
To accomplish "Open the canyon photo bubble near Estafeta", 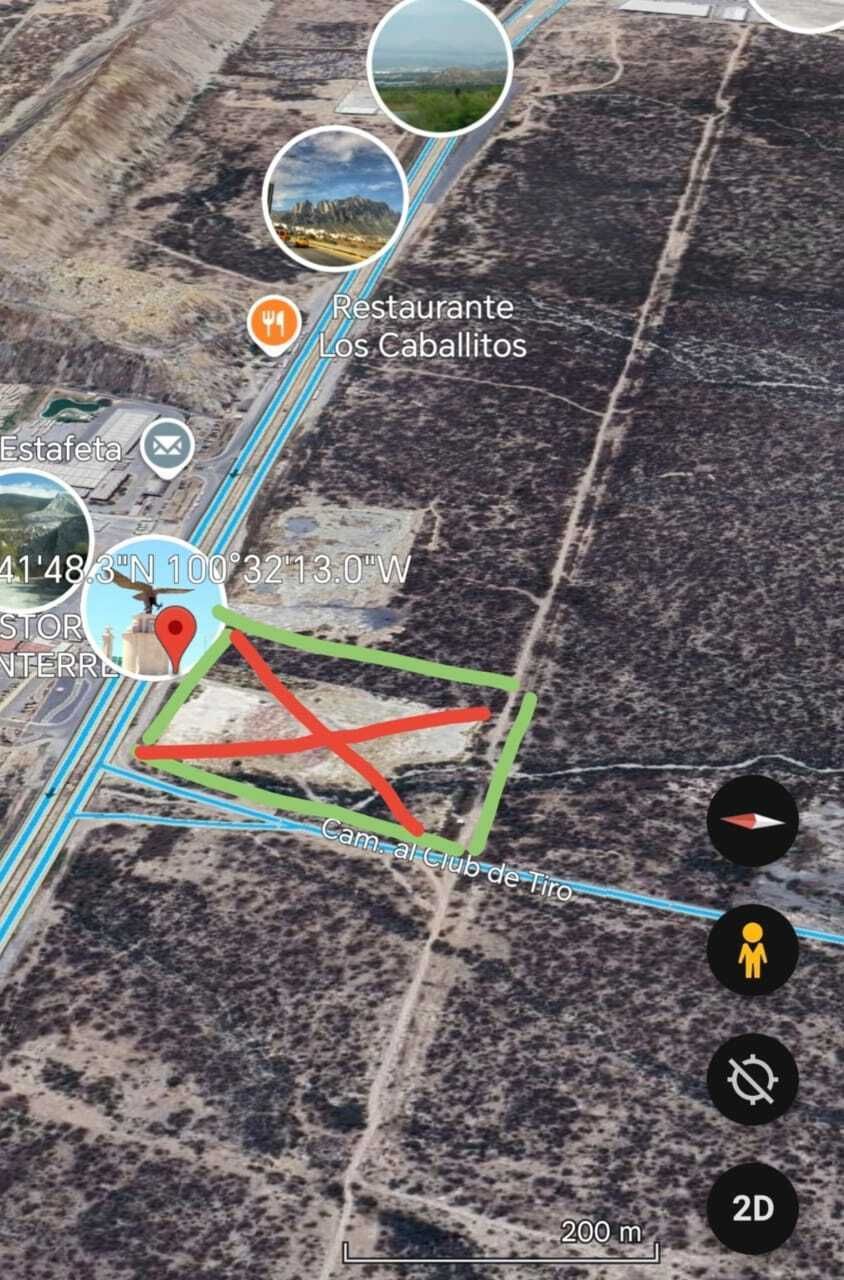I will (42, 540).
